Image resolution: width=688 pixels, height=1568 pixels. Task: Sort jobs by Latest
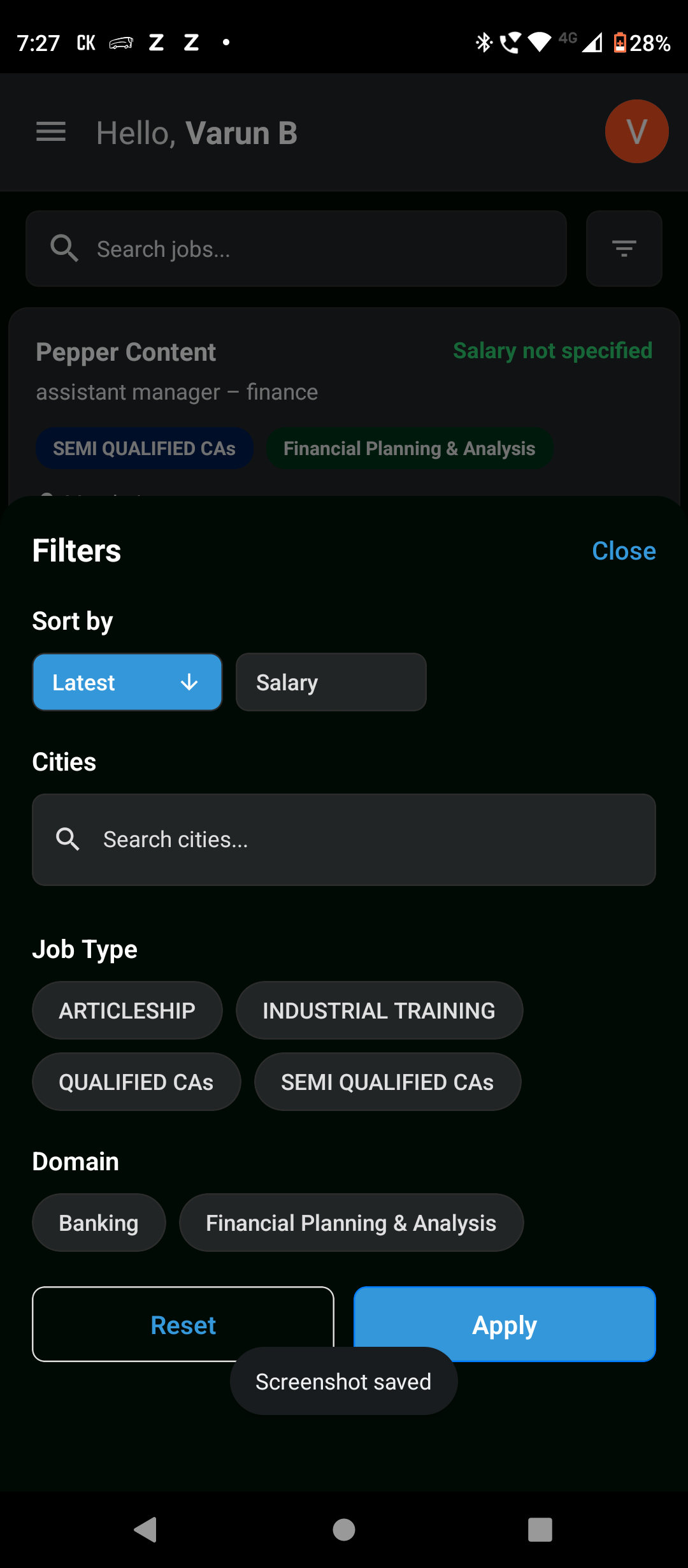pyautogui.click(x=127, y=682)
